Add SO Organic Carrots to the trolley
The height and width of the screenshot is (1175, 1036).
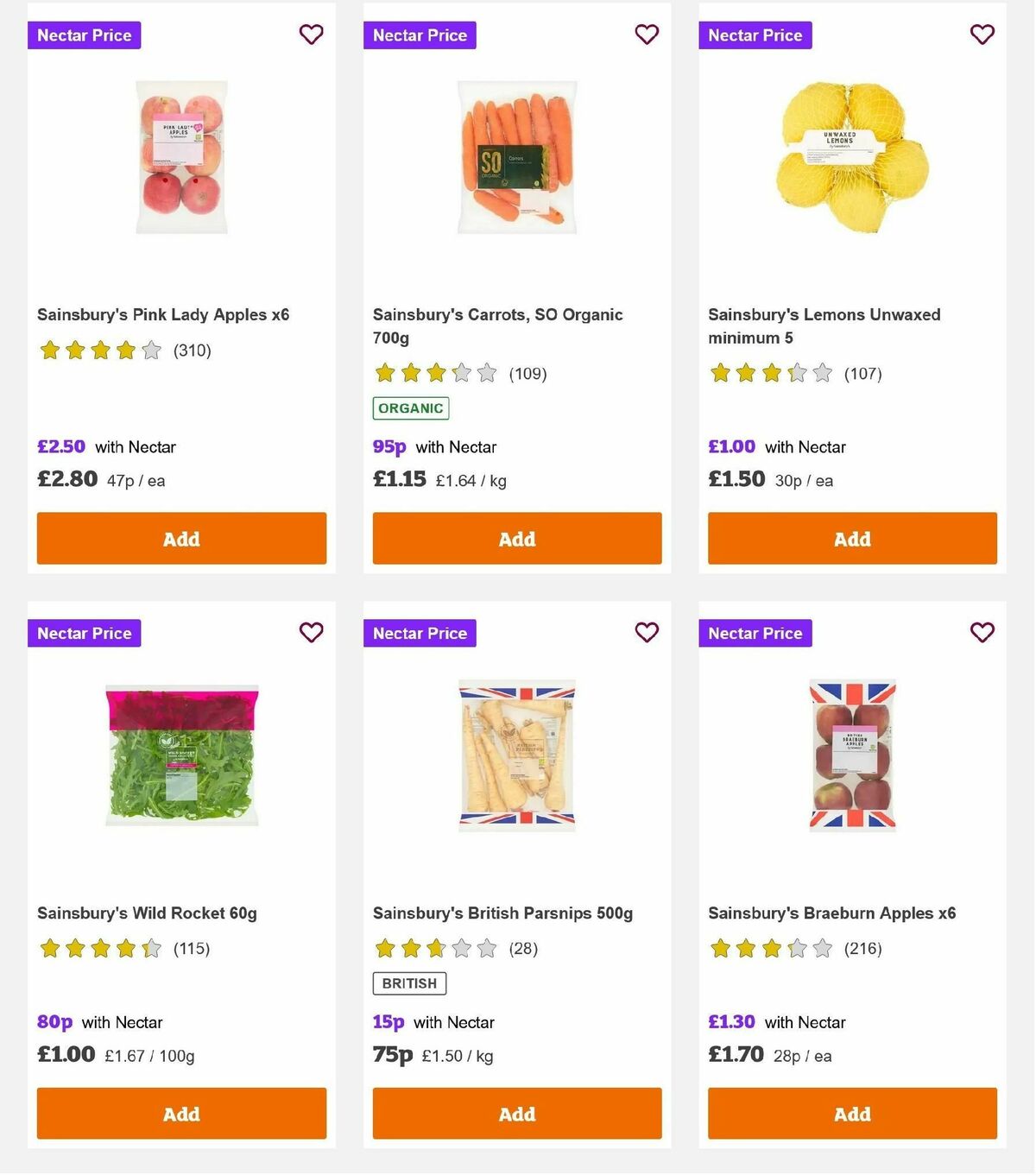click(516, 538)
